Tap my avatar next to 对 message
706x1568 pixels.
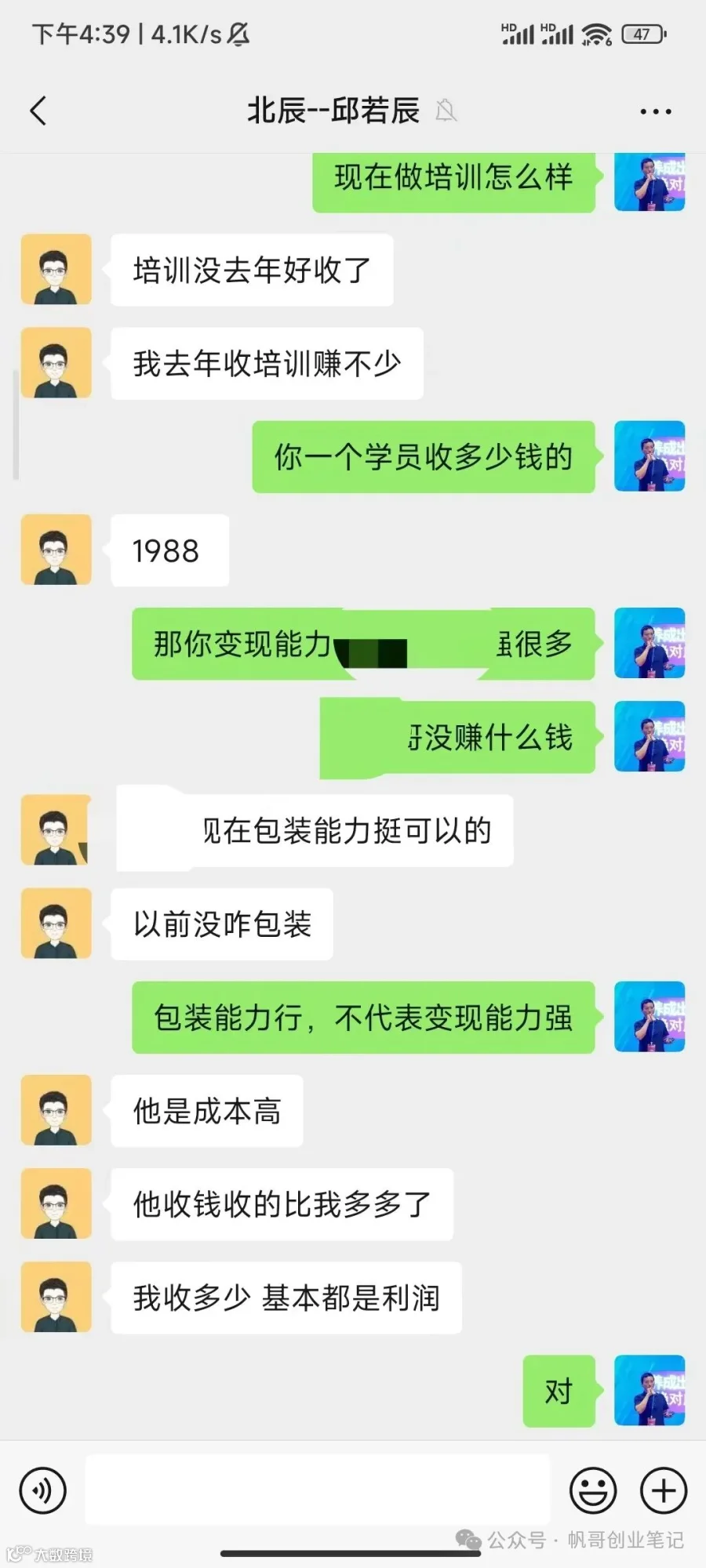(x=650, y=1391)
